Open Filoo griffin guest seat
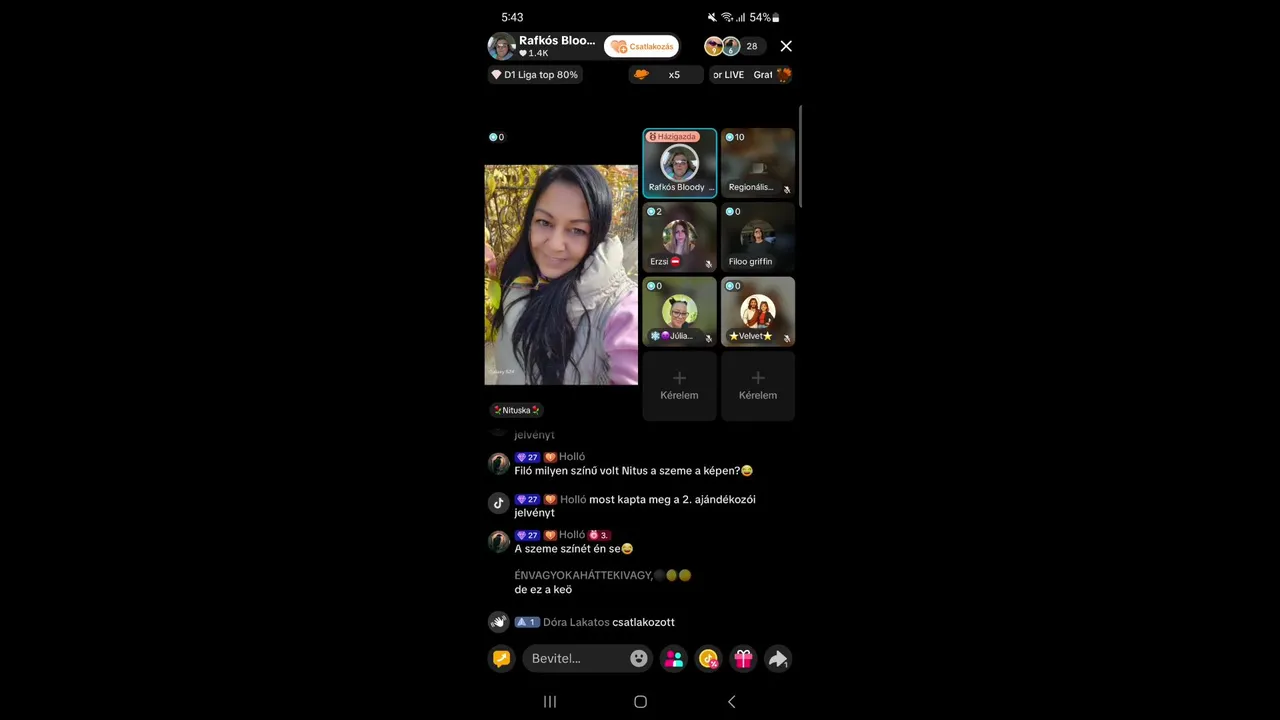This screenshot has width=1280, height=720. 757,238
